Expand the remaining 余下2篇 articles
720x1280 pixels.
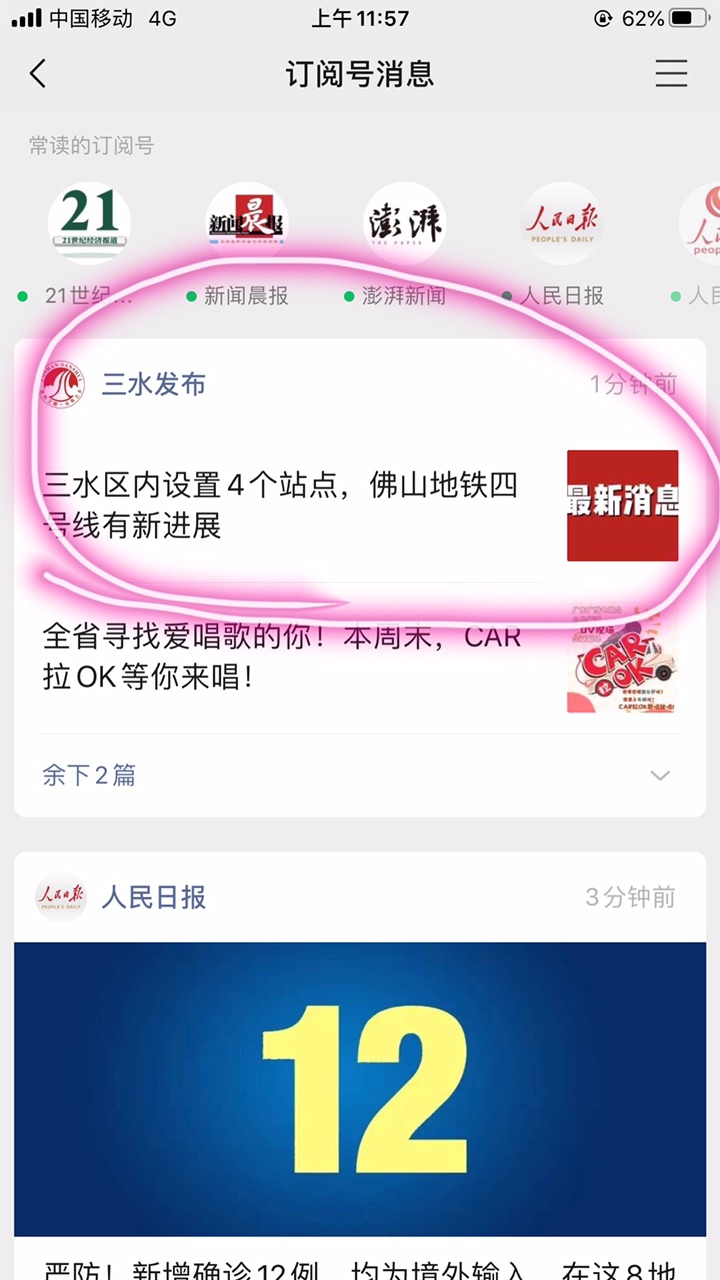pyautogui.click(x=360, y=775)
